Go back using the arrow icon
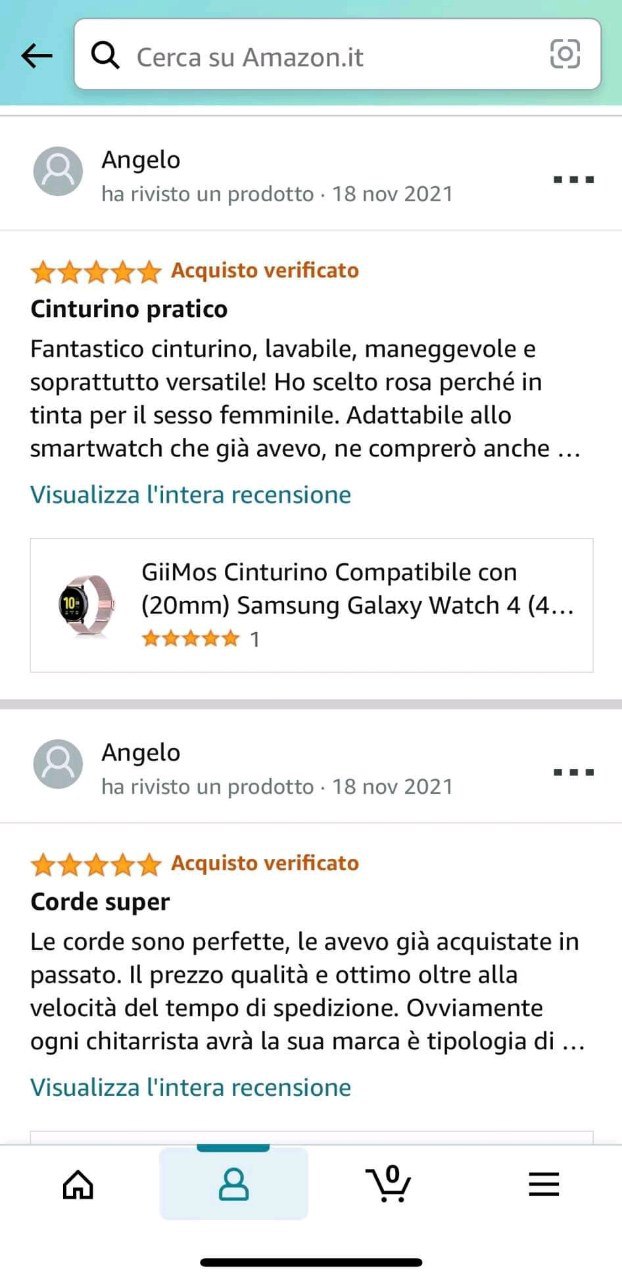622x1280 pixels. point(37,56)
